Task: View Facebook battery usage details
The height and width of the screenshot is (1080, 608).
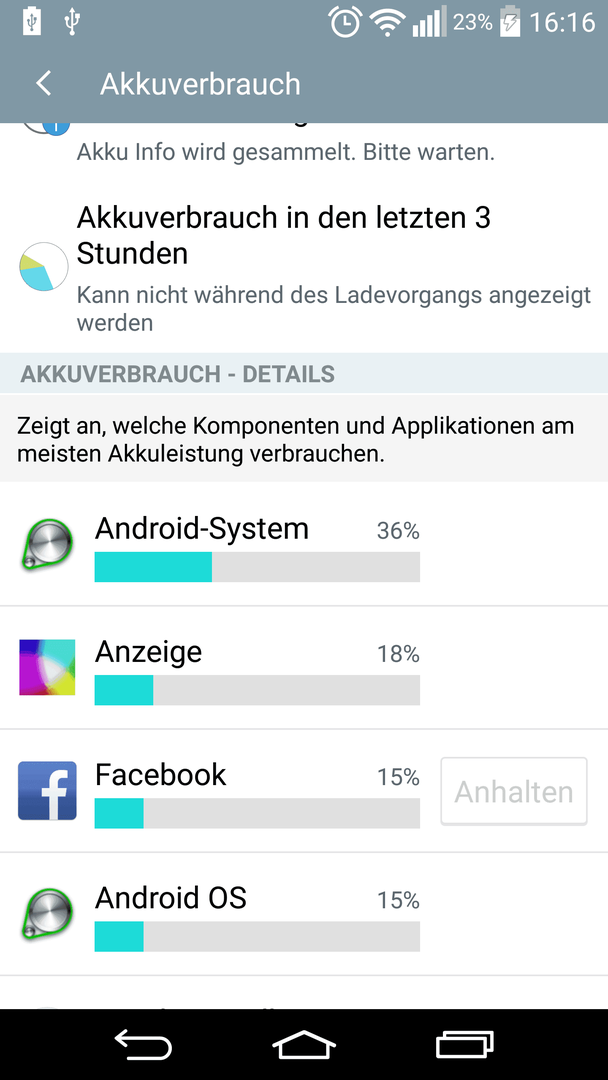Action: 219,791
